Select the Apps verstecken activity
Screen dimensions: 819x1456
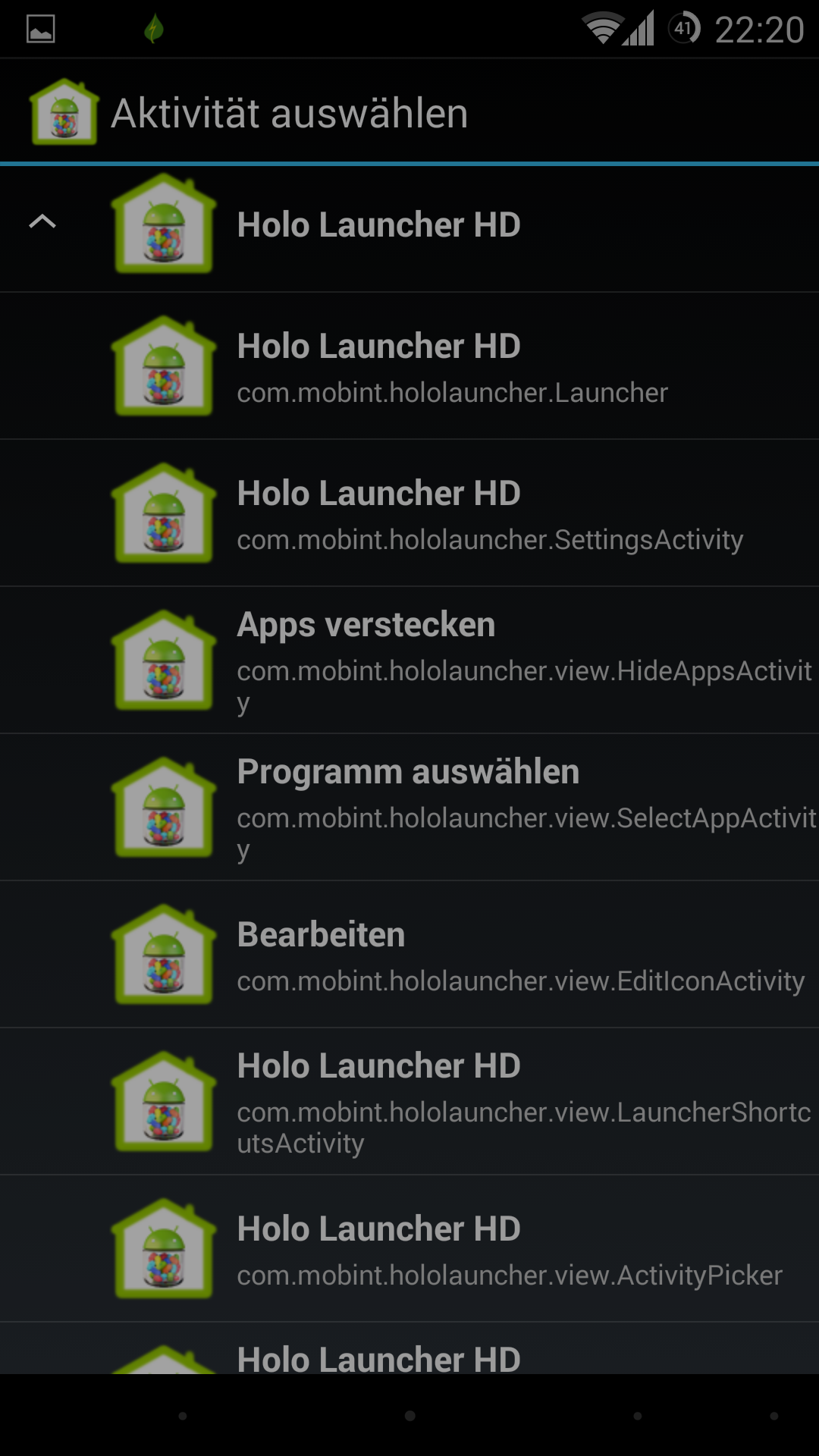point(409,661)
